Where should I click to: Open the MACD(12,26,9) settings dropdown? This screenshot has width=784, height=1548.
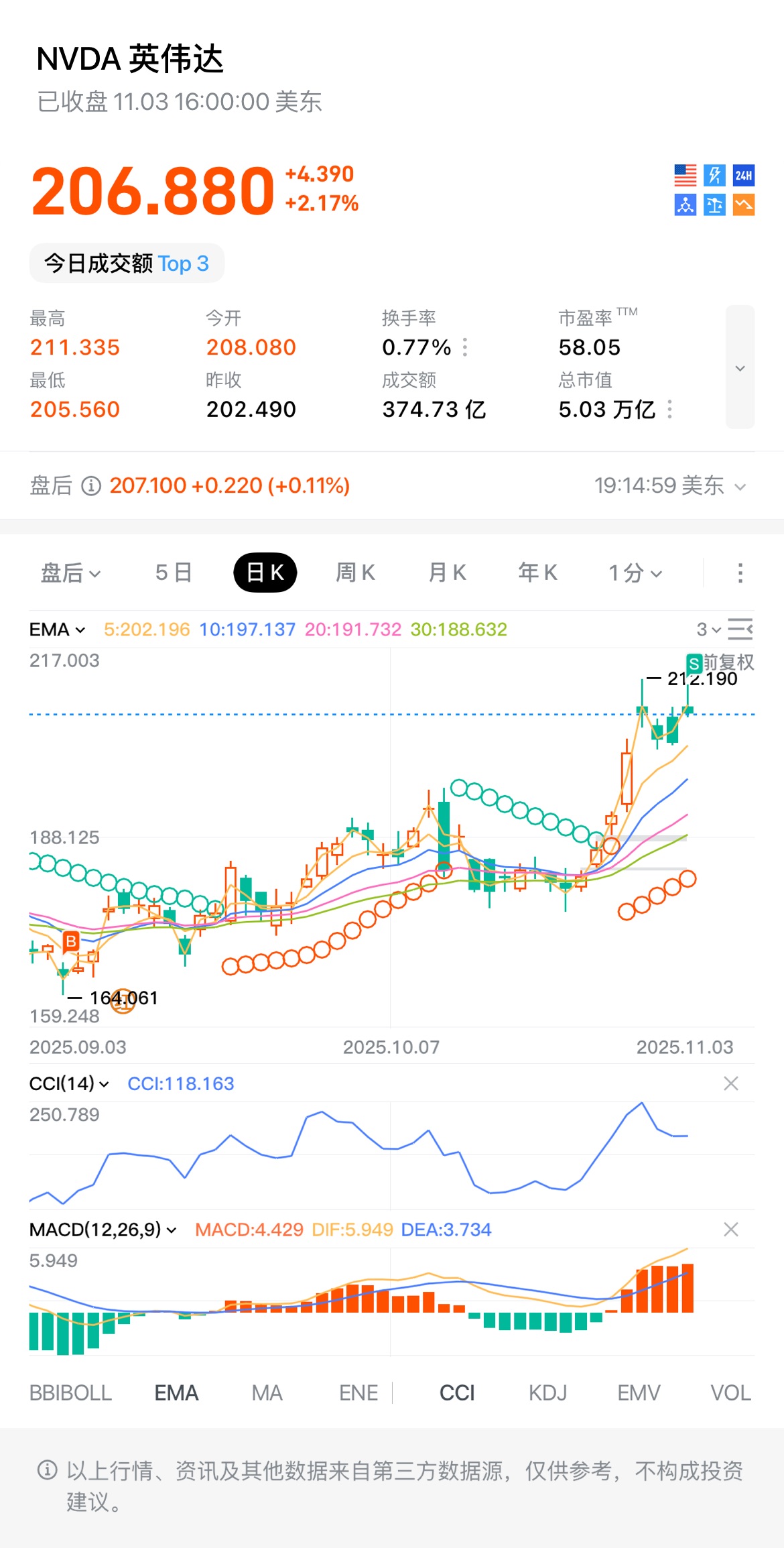103,1230
